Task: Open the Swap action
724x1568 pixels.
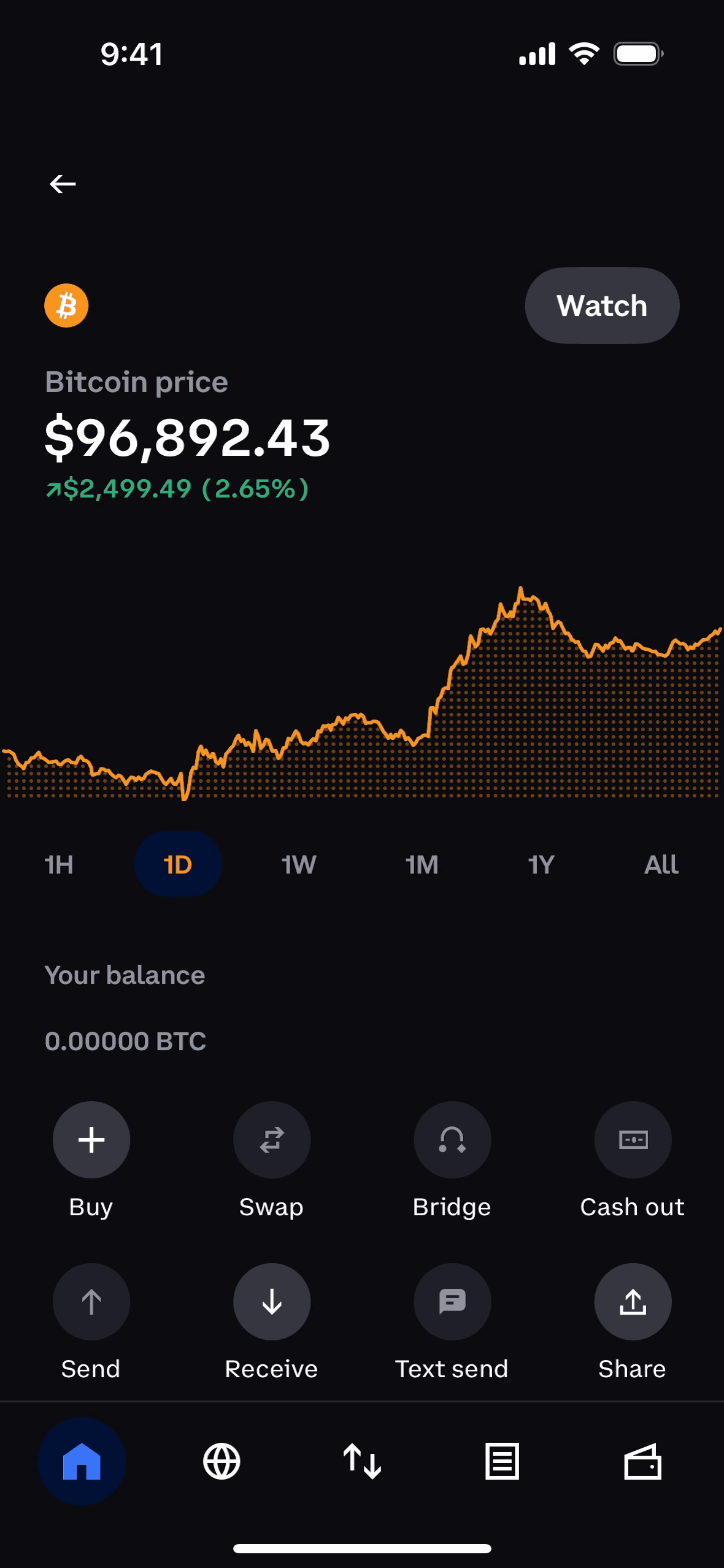Action: (x=272, y=1140)
